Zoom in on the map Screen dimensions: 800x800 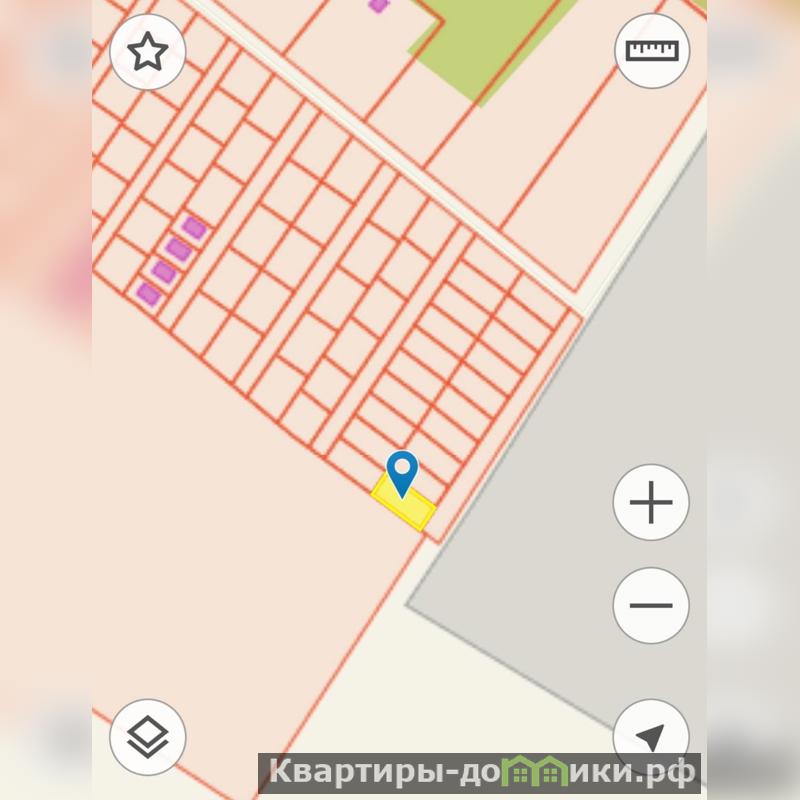coord(651,502)
